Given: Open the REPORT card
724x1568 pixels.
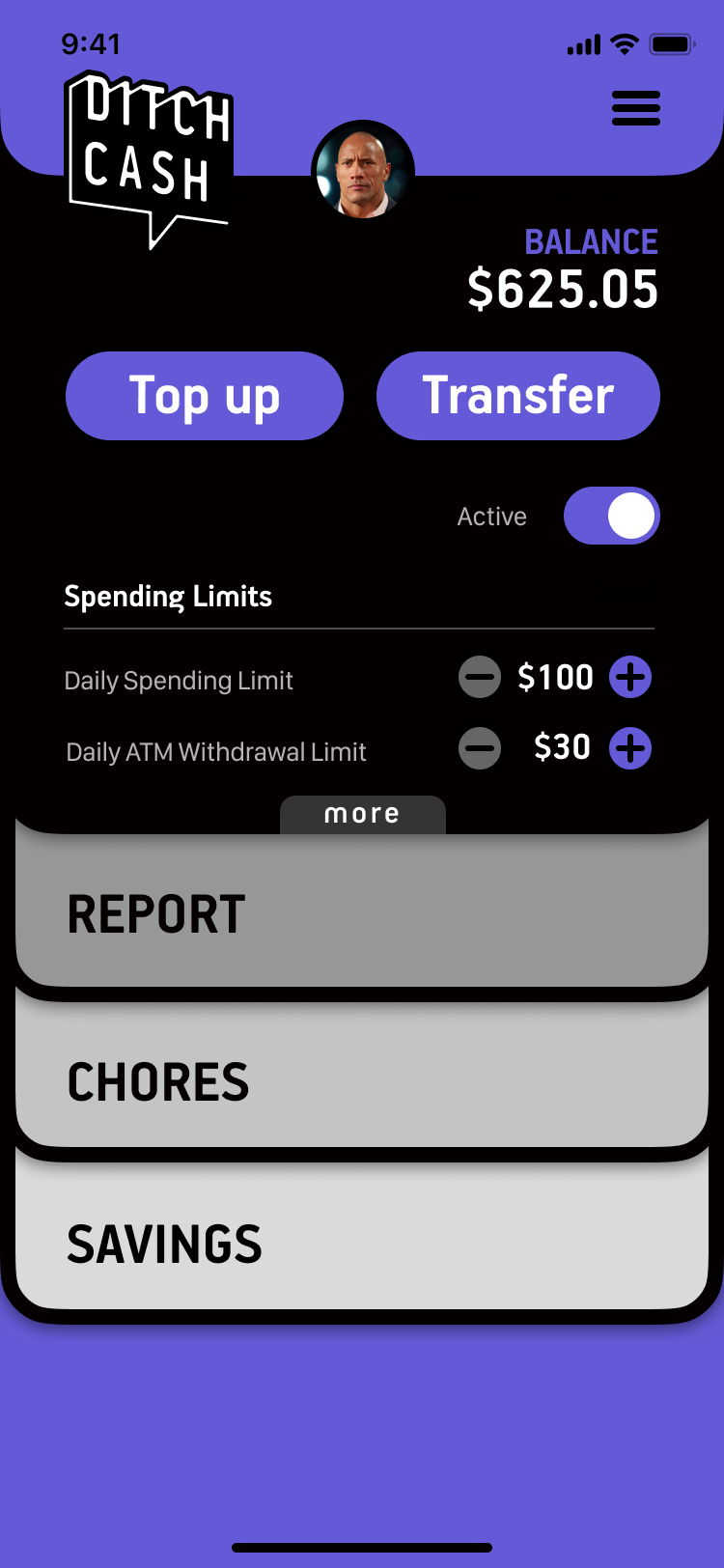Looking at the screenshot, I should point(362,913).
